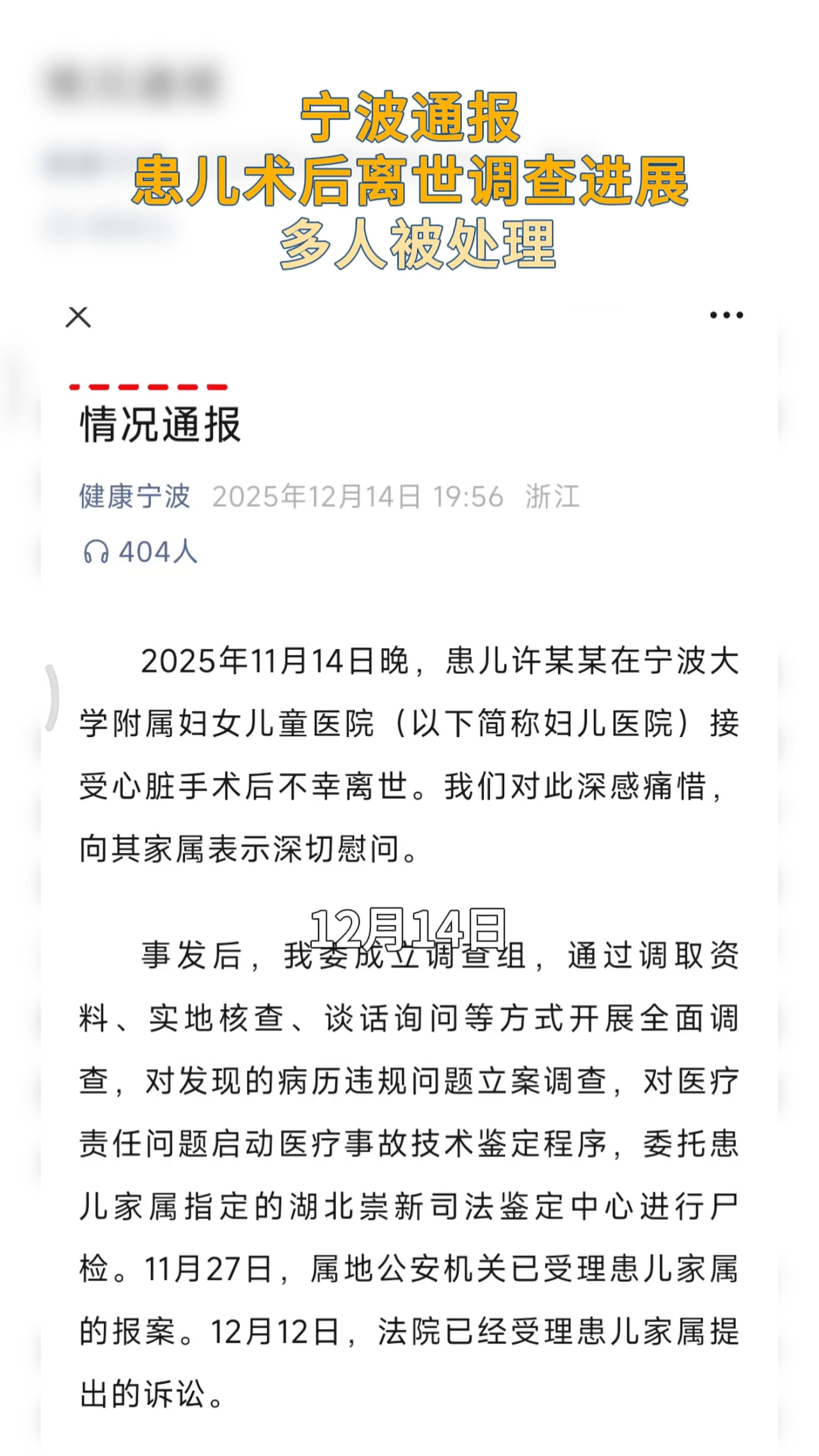The width and height of the screenshot is (819, 1456).
Task: Select the subtitle 多人被处理
Action: click(x=417, y=246)
